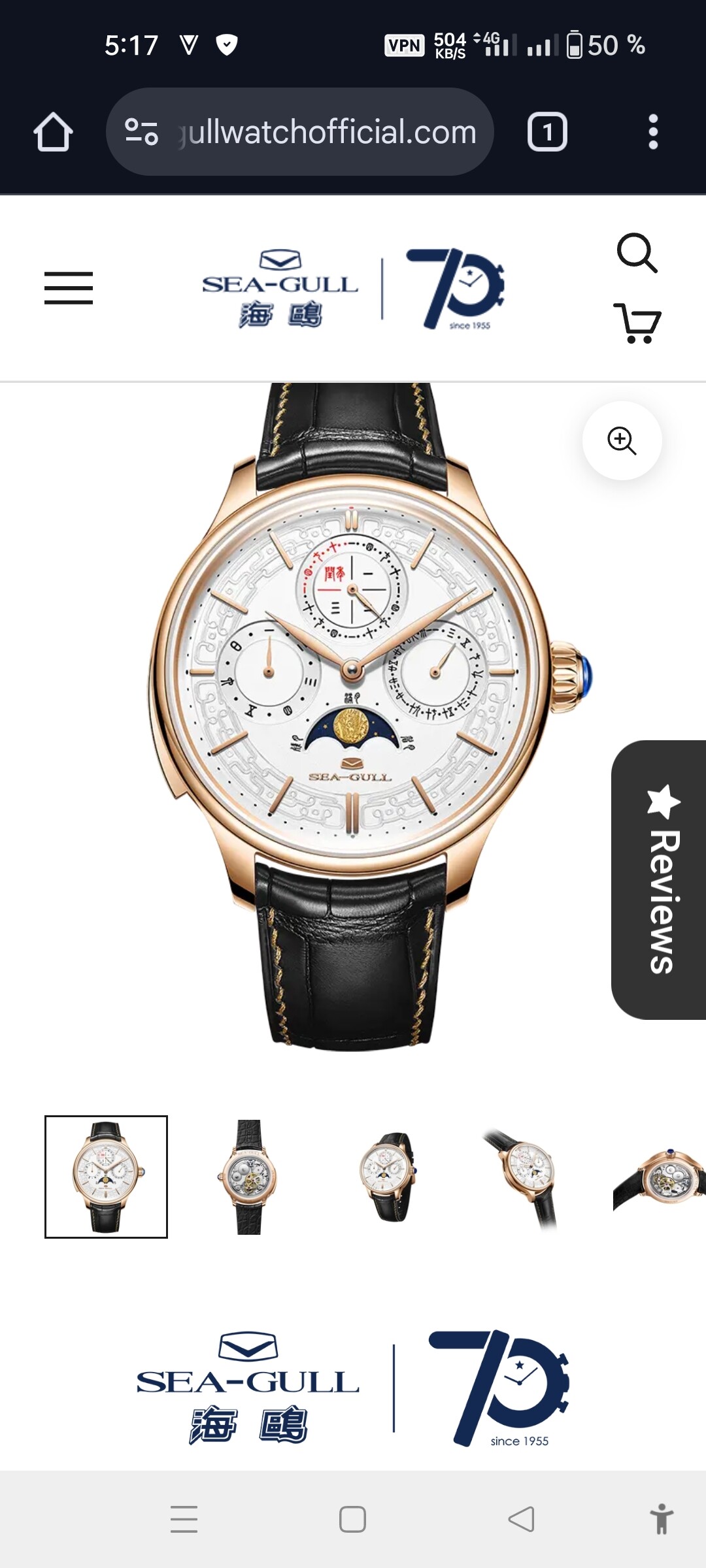The width and height of the screenshot is (706, 1568).
Task: Select the fourth side-angle watch thumbnail
Action: (x=523, y=1177)
